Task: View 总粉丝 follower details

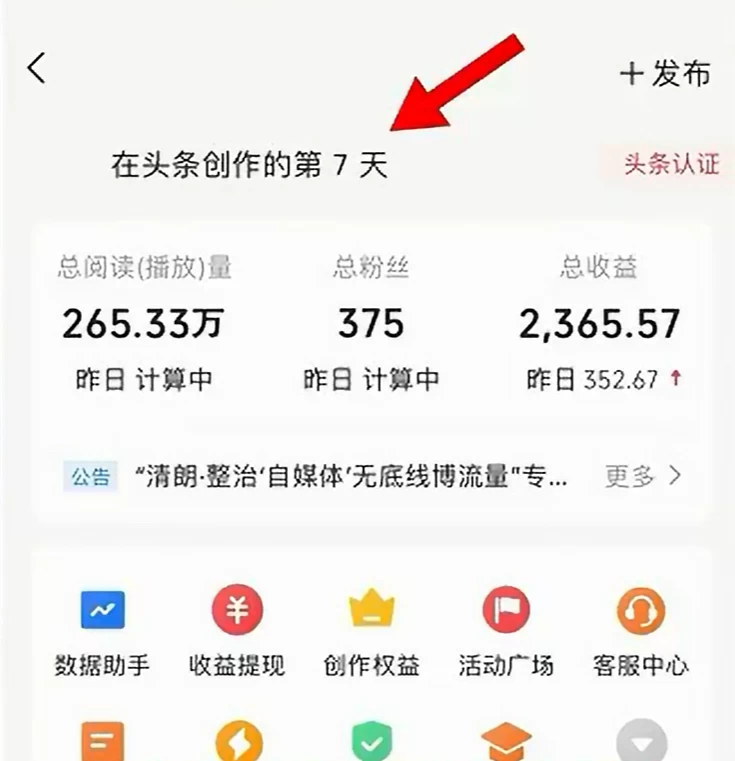Action: [x=371, y=323]
